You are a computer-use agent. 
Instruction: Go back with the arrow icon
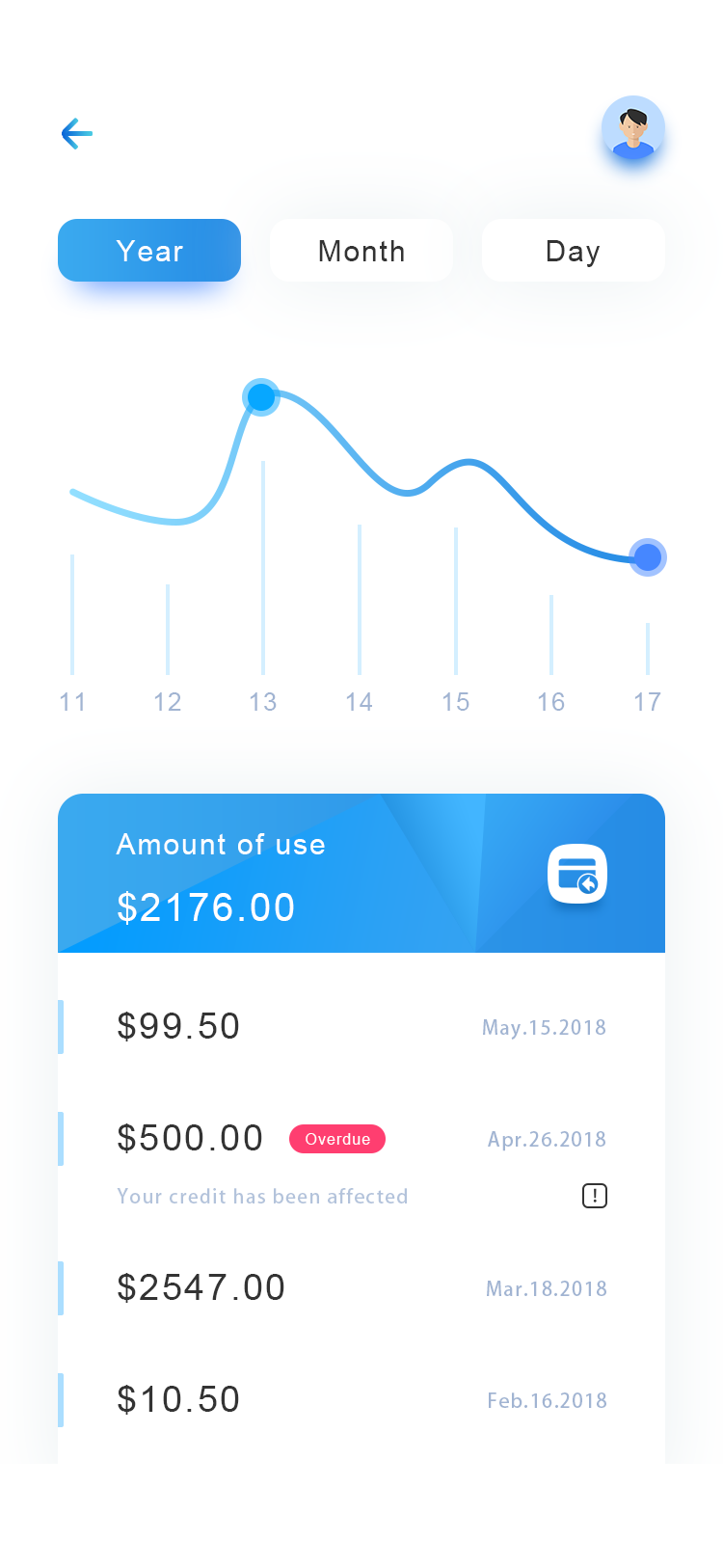pos(77,133)
